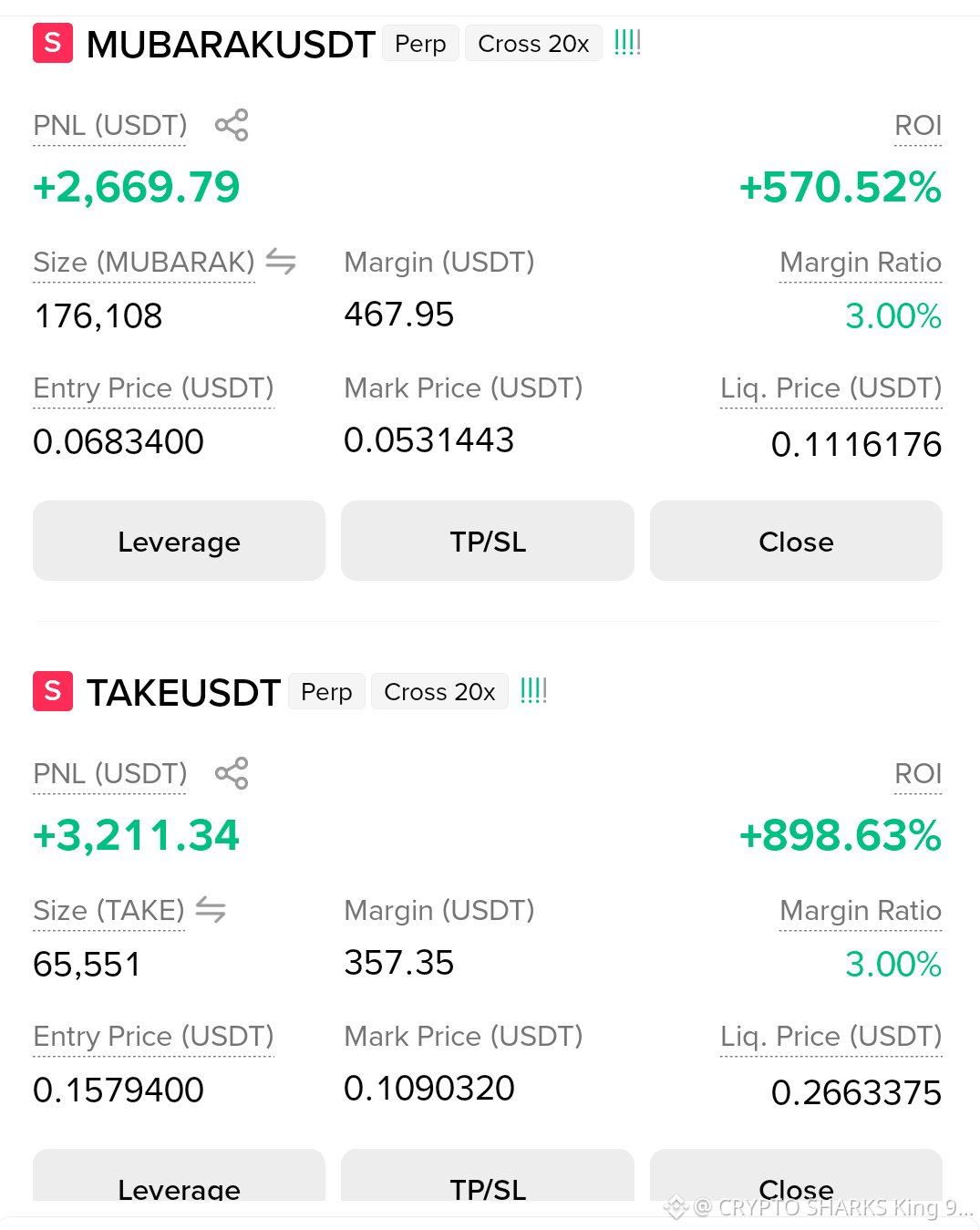Show ROI explanation for MUBARAKUSDT
Screen dimensions: 980x1230
coord(918,126)
